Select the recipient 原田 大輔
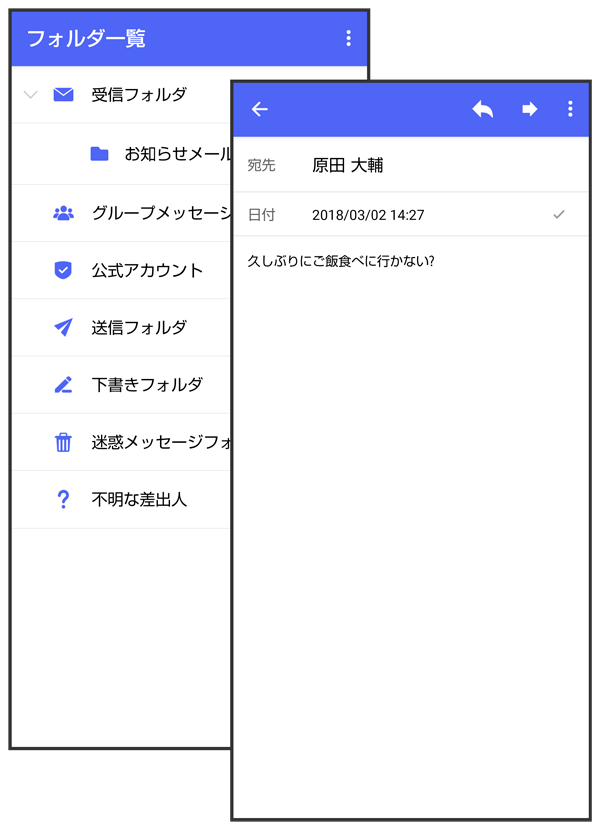Viewport: 600px width, 829px height. [347, 165]
